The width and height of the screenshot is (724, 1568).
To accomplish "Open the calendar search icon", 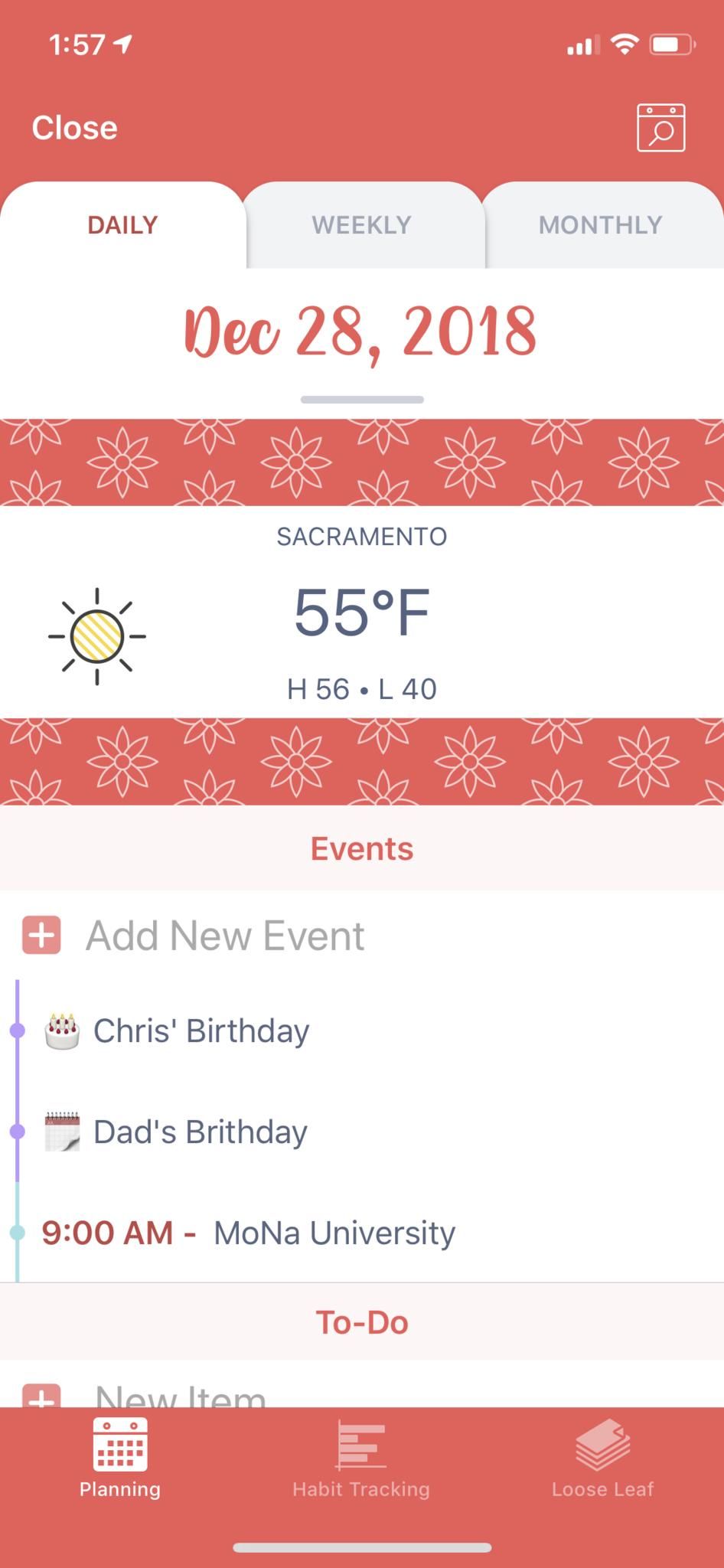I will (660, 129).
